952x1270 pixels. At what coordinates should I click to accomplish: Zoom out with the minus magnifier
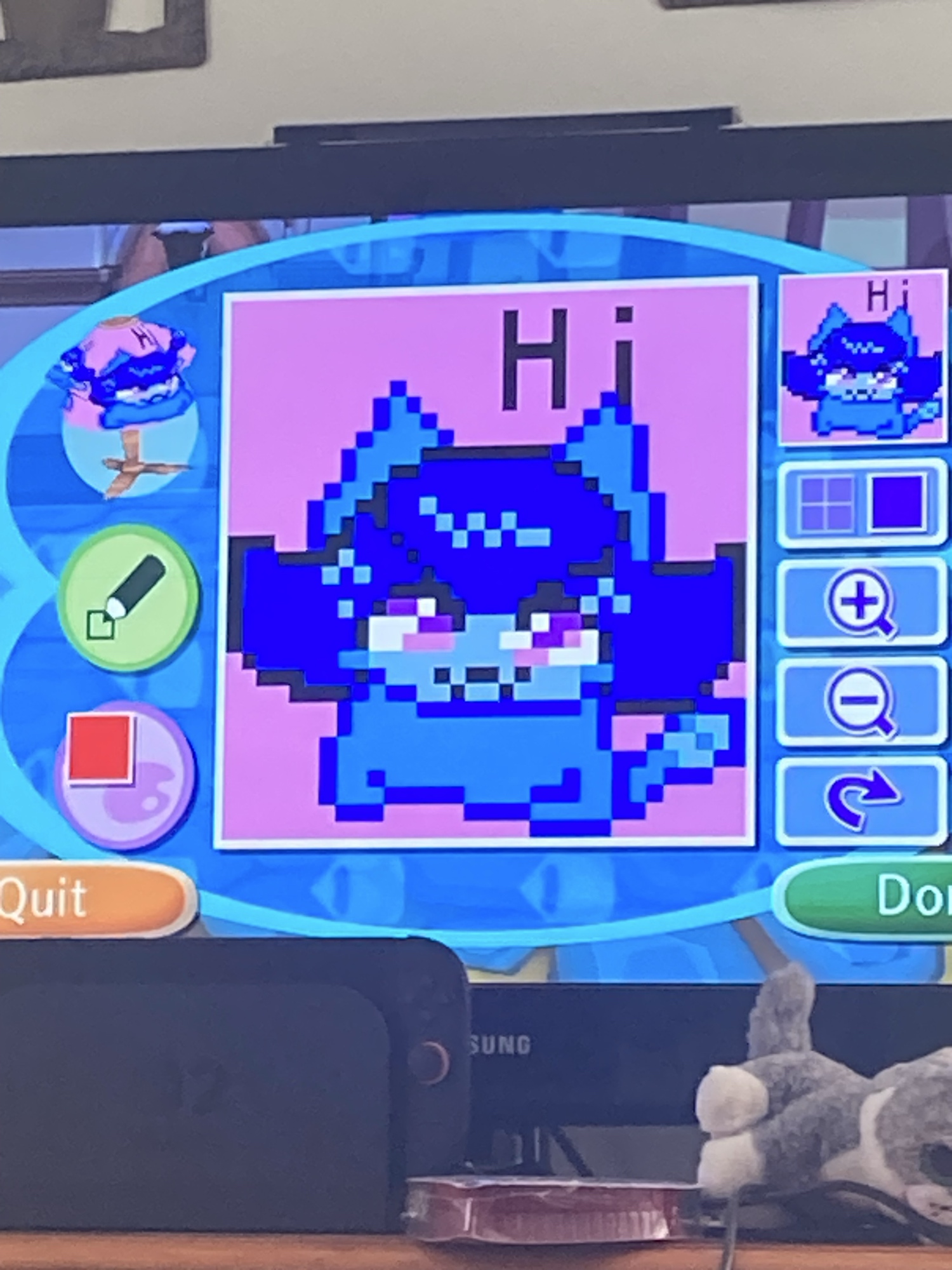861,701
